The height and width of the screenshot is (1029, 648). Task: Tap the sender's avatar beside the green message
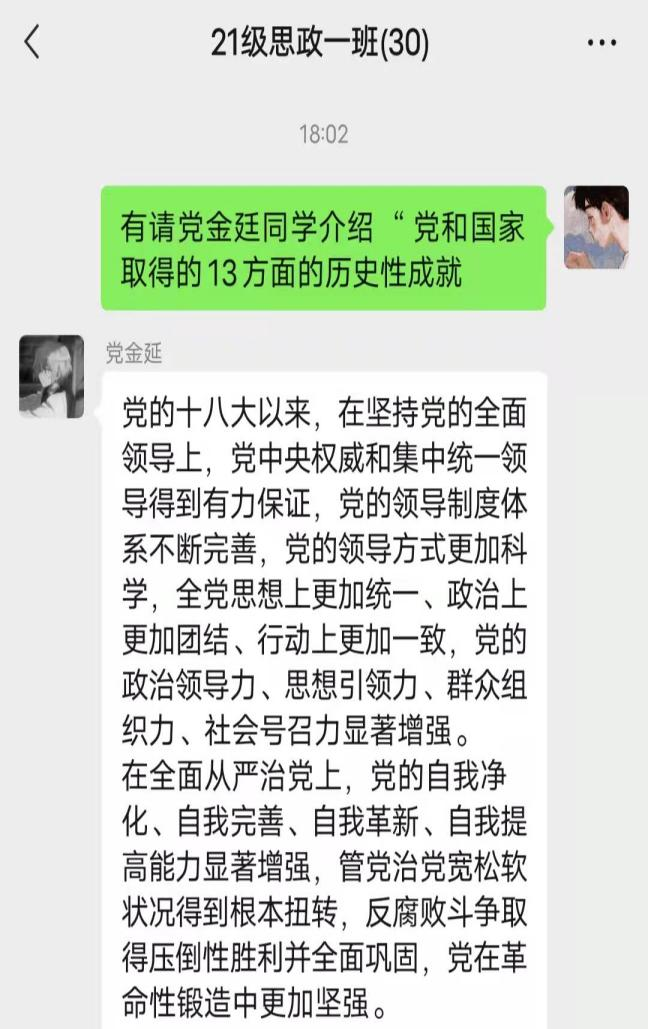point(596,227)
